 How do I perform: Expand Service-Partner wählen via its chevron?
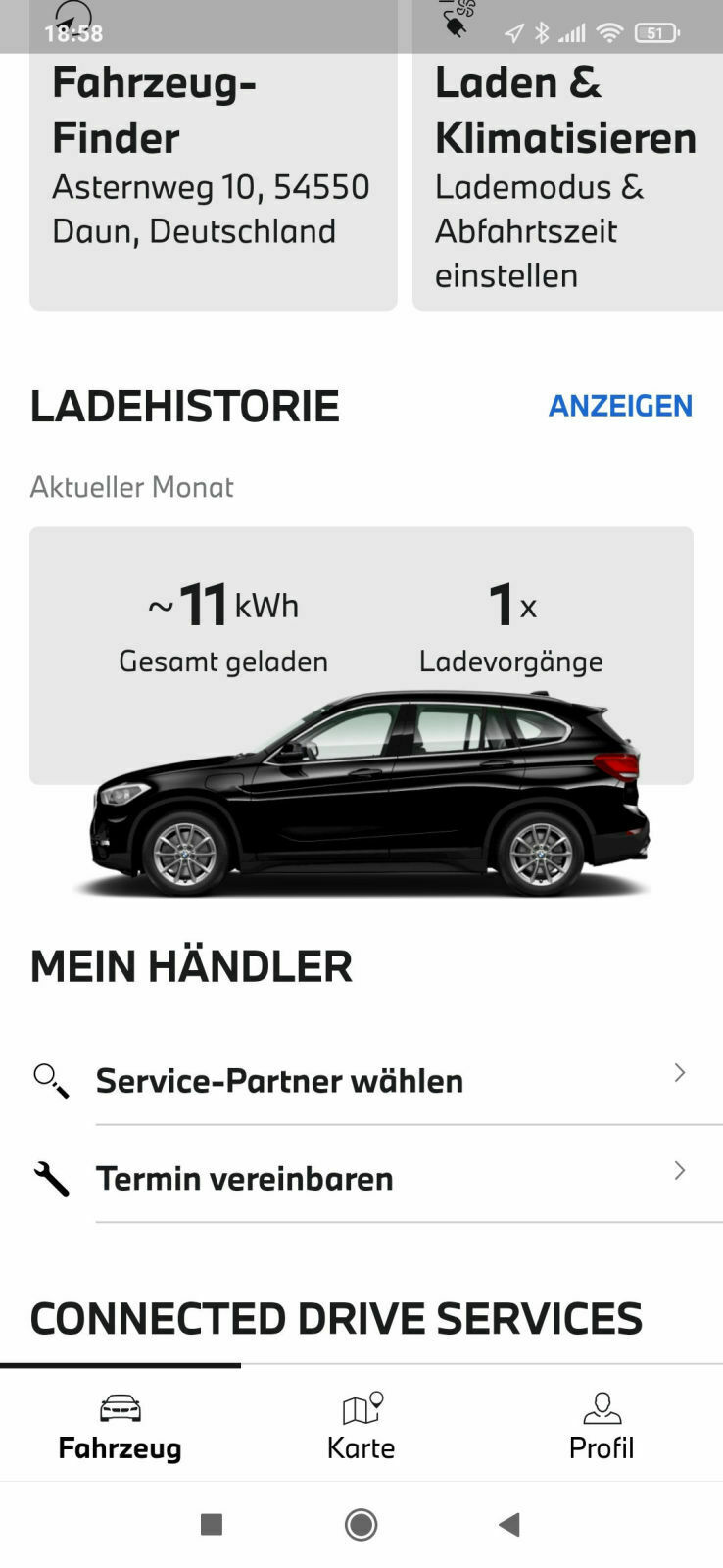click(680, 1073)
